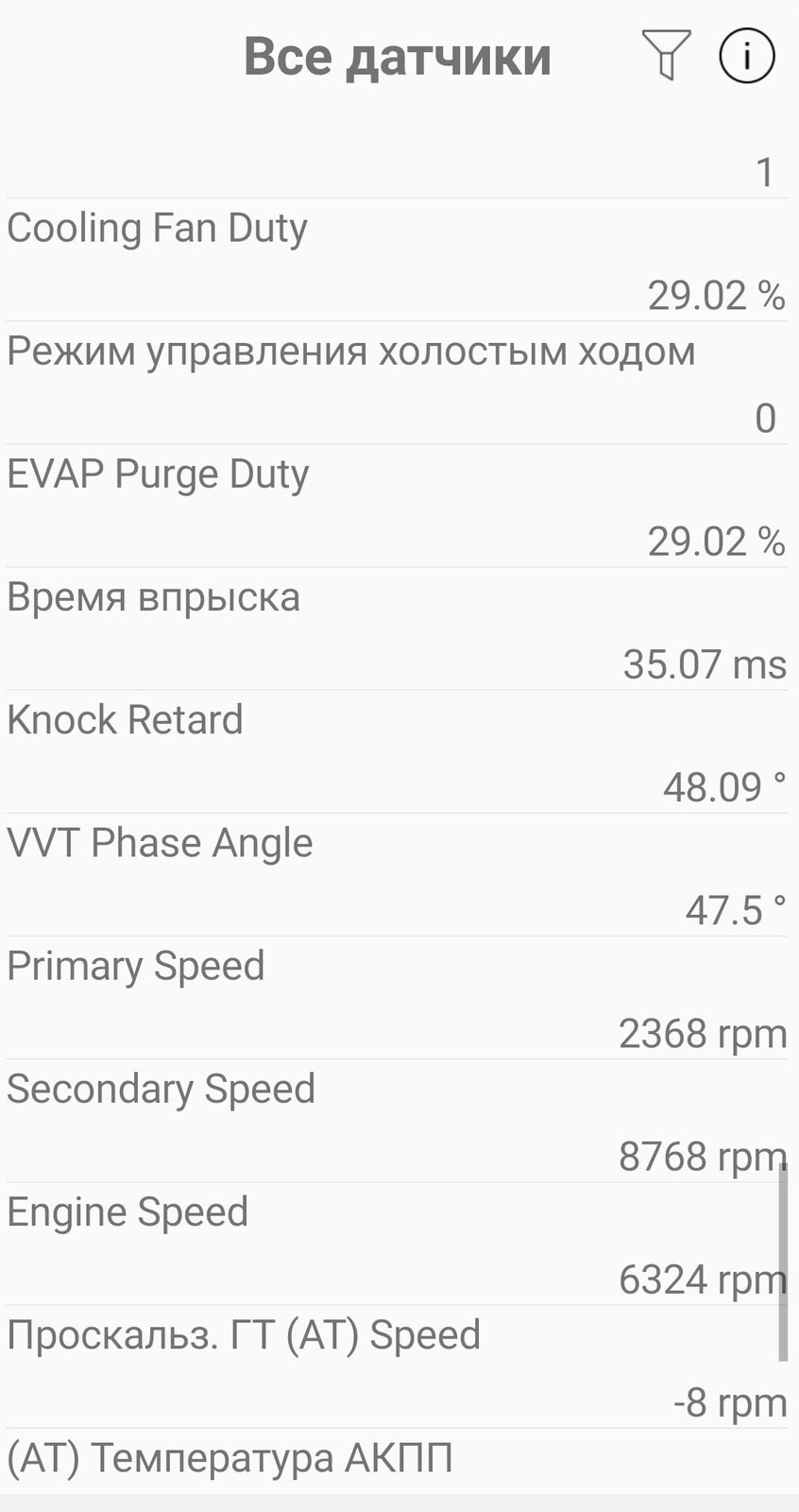The image size is (799, 1512).
Task: Open the Время впрыска sensor row
Action: coord(397,628)
